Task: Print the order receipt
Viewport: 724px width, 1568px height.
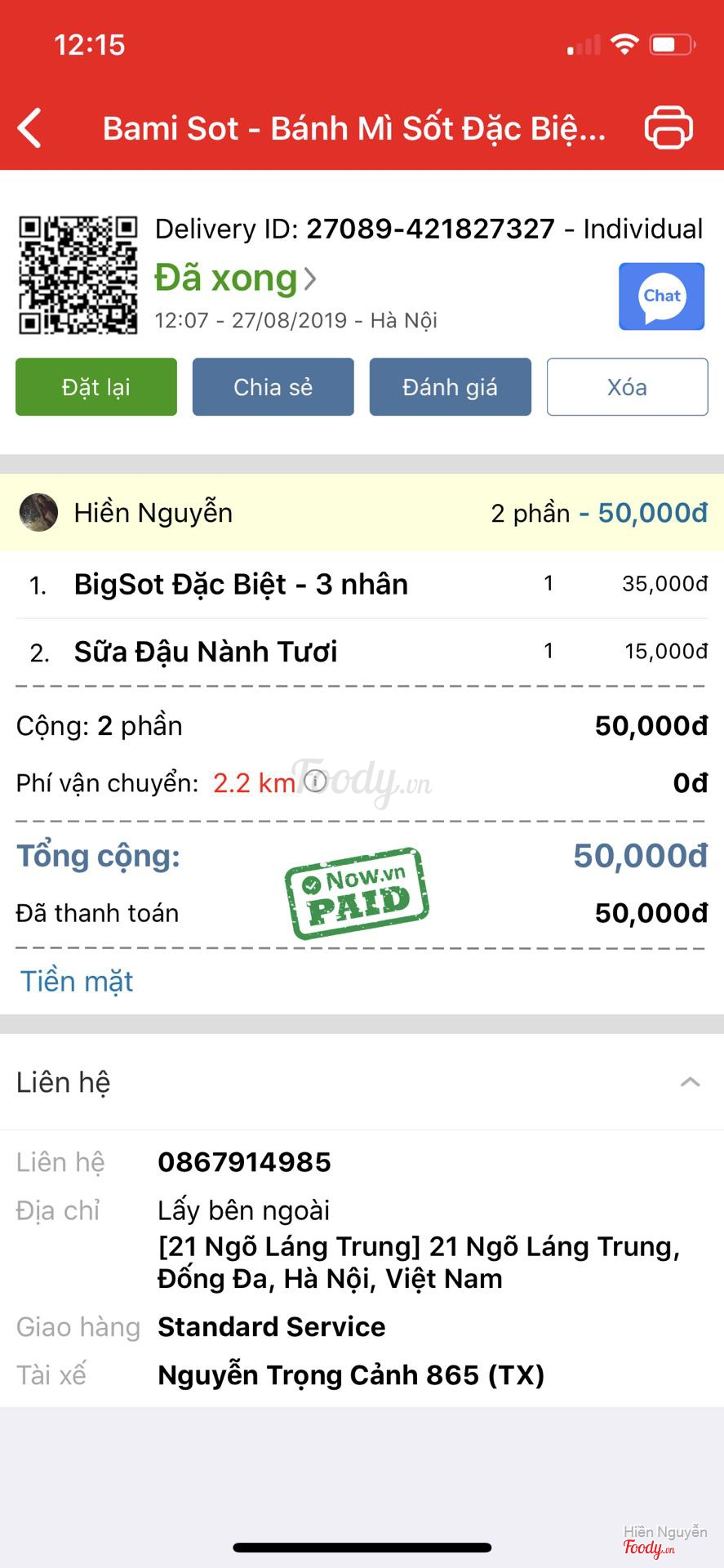Action: (x=668, y=128)
